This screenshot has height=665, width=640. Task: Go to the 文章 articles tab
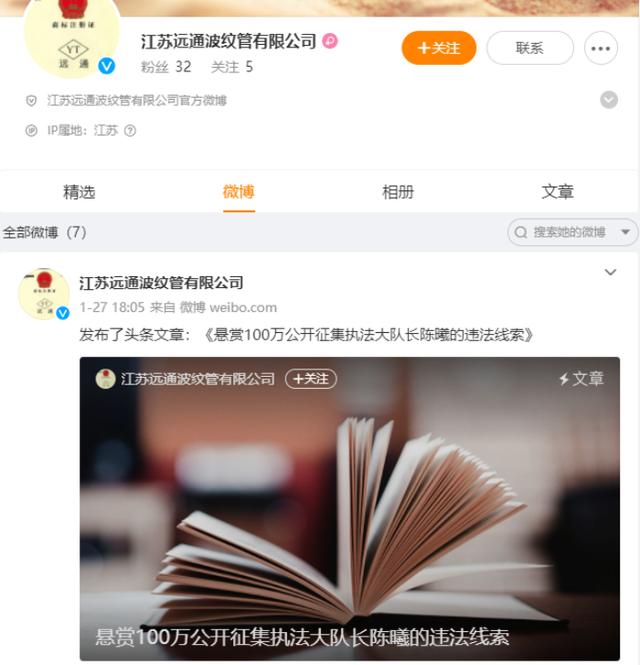click(x=558, y=192)
